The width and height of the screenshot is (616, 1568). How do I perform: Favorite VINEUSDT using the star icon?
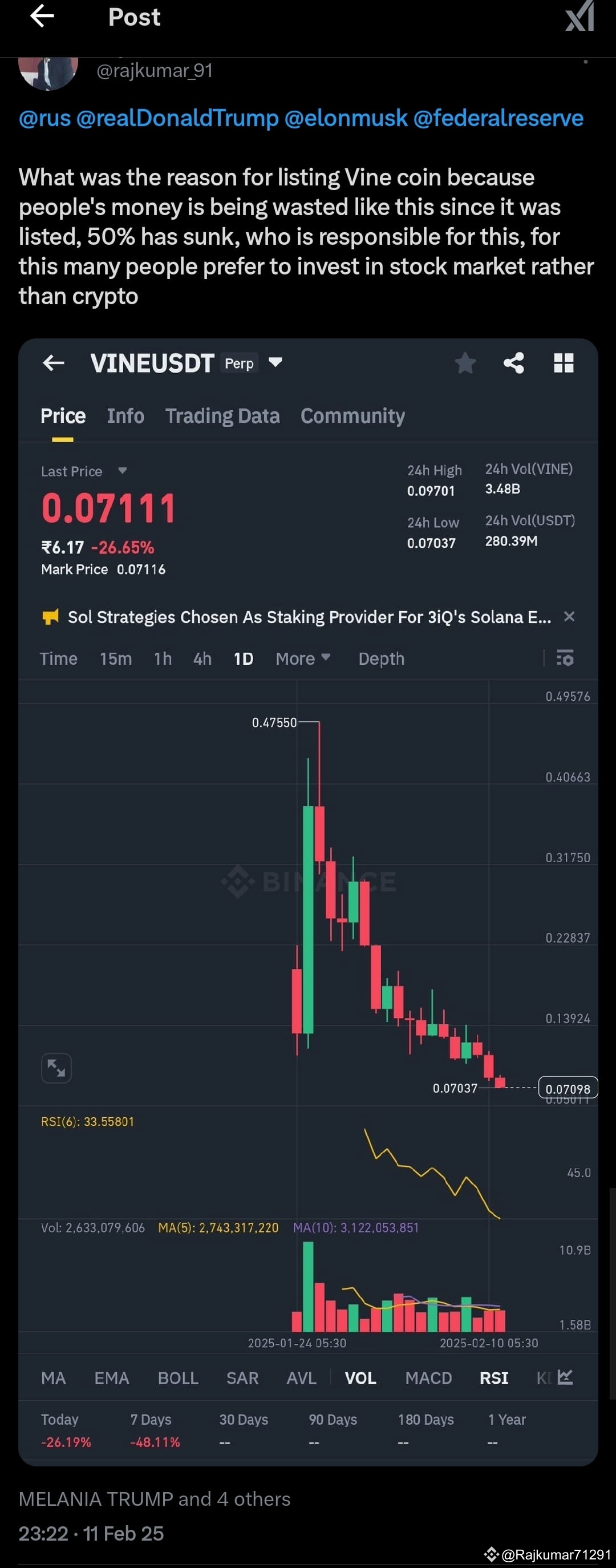(465, 363)
